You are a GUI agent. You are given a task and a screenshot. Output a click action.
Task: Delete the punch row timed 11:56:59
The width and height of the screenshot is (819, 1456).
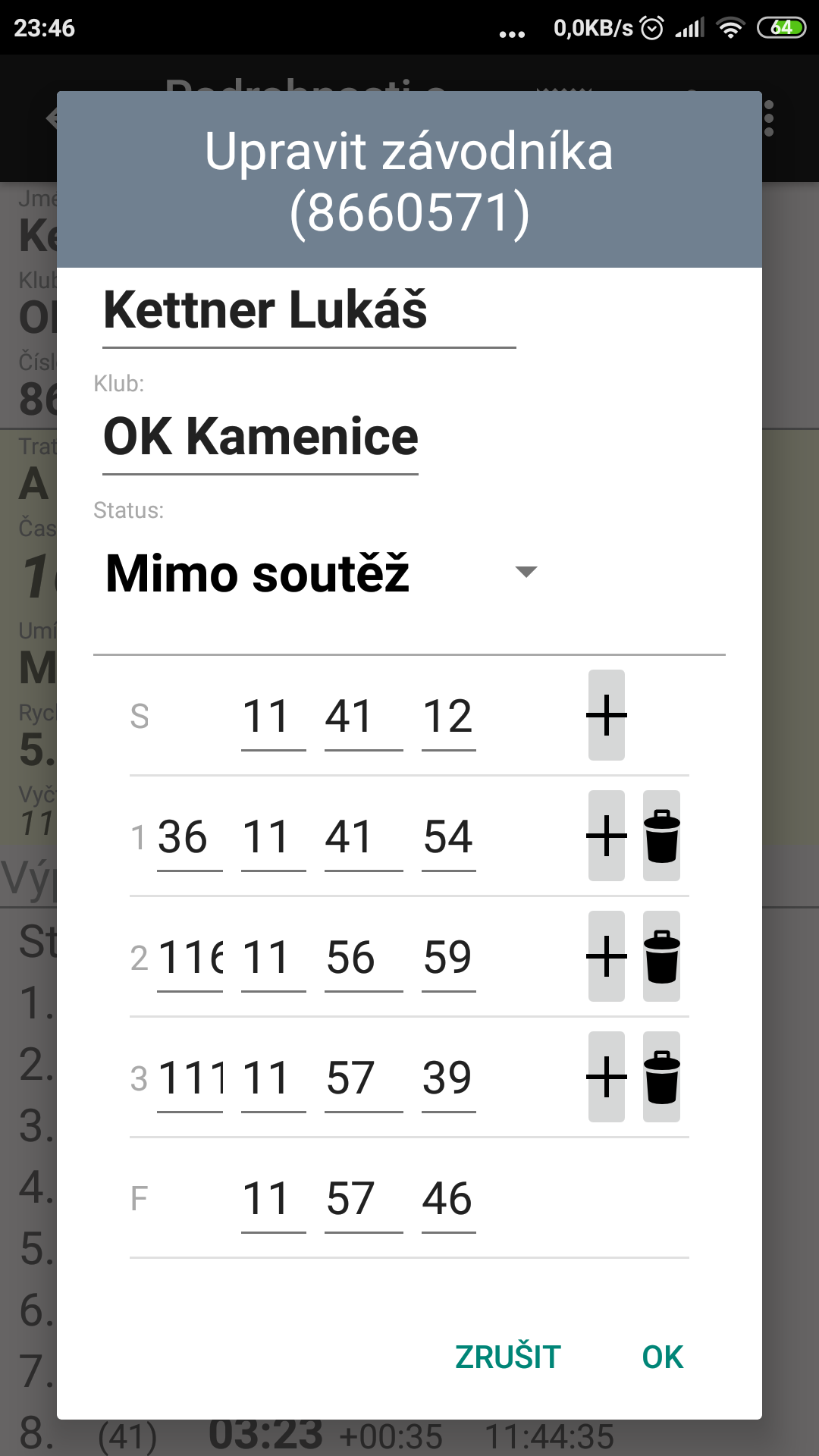pos(661,956)
